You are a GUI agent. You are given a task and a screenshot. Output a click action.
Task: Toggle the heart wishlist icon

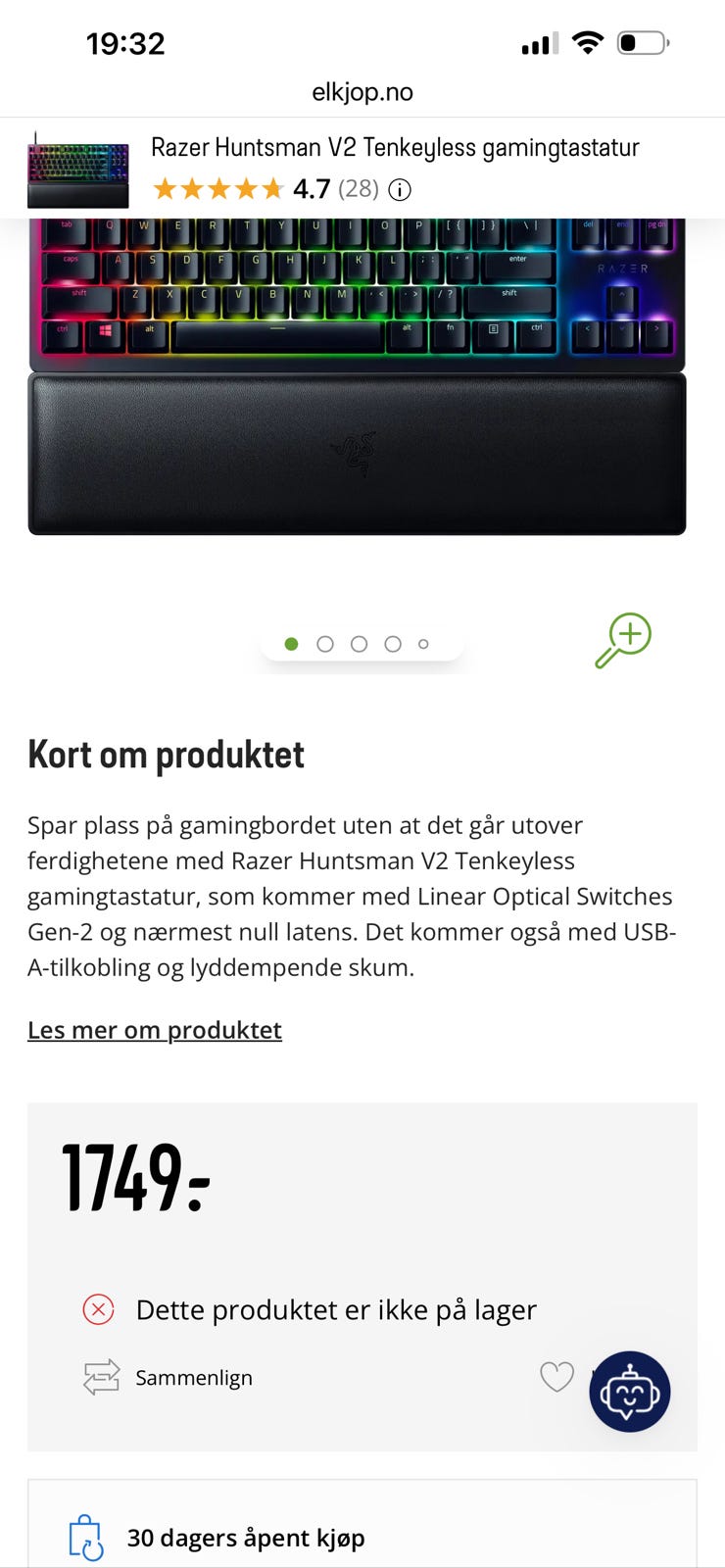click(x=557, y=1377)
